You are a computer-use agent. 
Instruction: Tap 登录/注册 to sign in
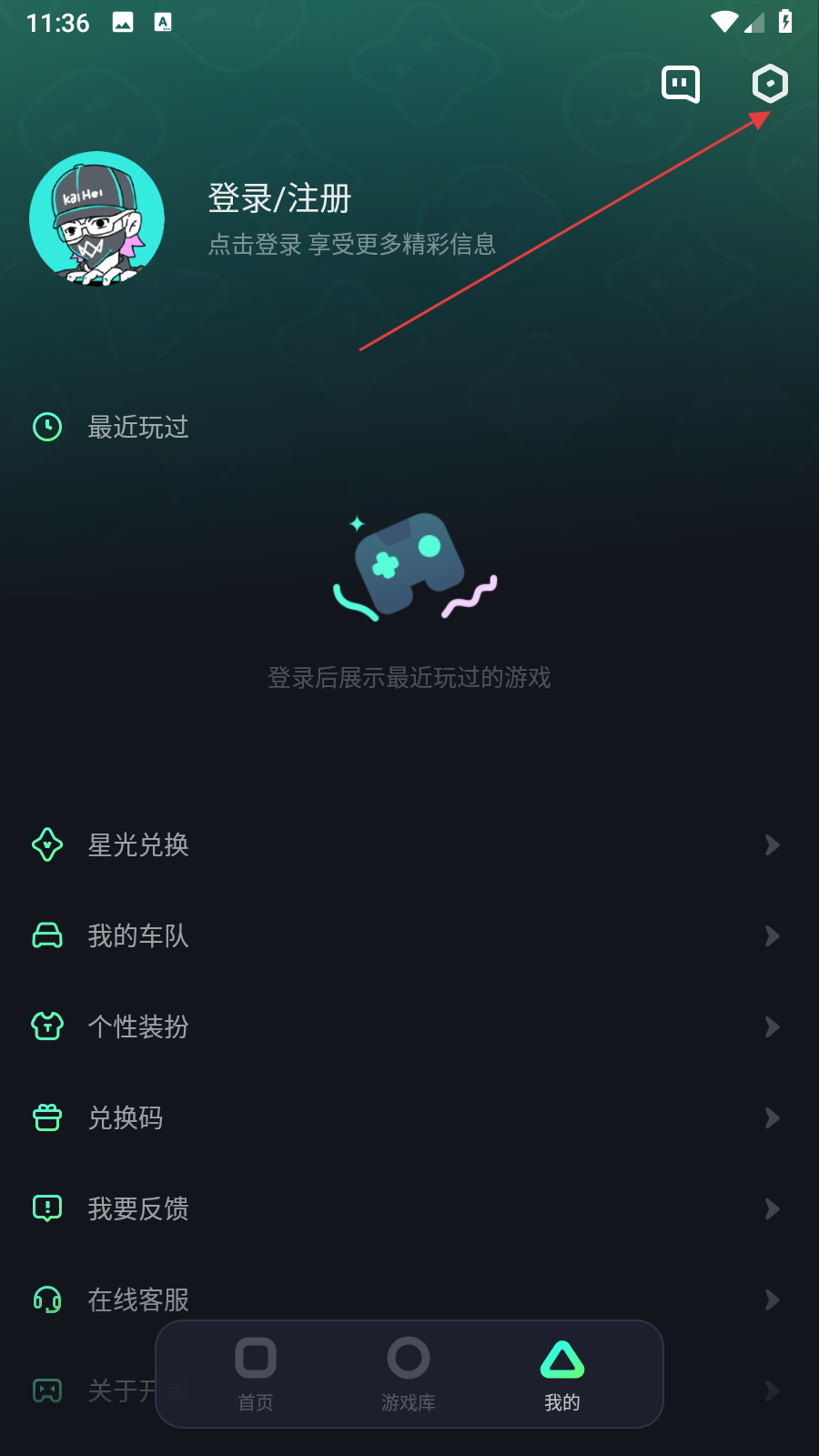point(280,198)
